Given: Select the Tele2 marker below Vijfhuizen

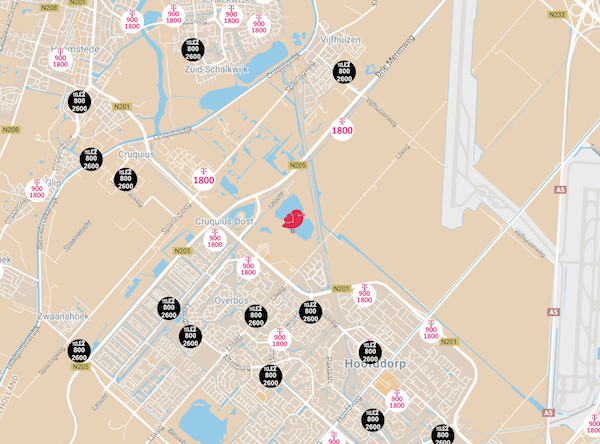Looking at the screenshot, I should 343,72.
